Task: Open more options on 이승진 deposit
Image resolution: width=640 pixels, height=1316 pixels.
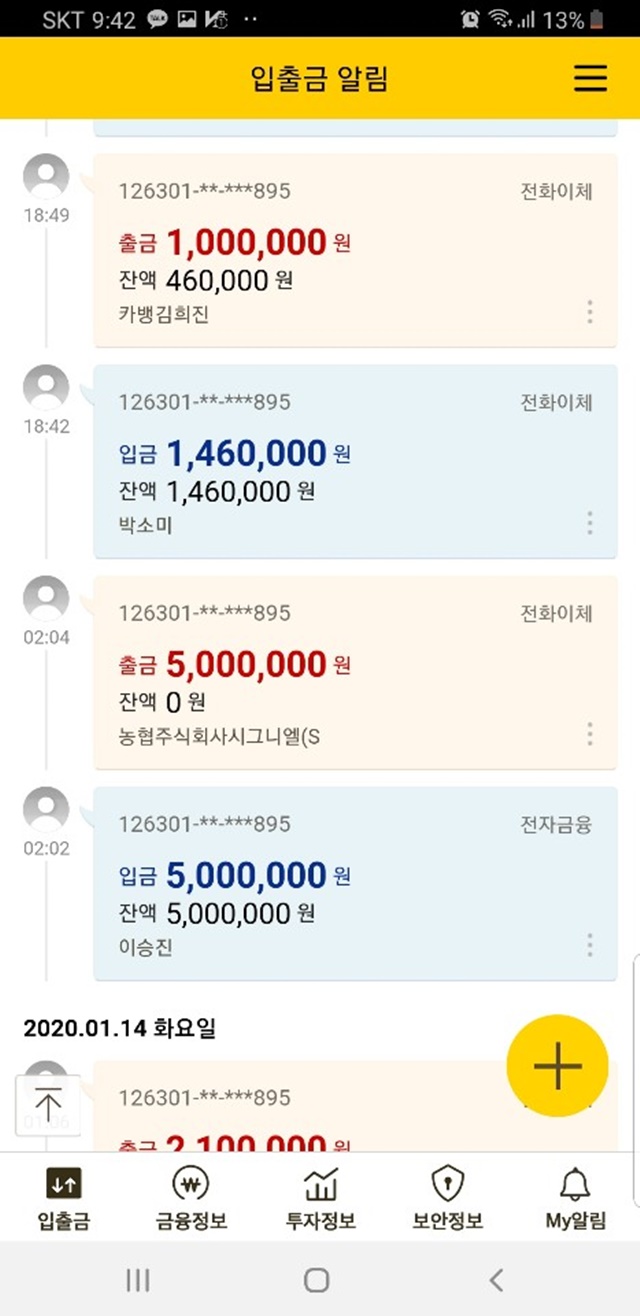Action: click(x=589, y=945)
